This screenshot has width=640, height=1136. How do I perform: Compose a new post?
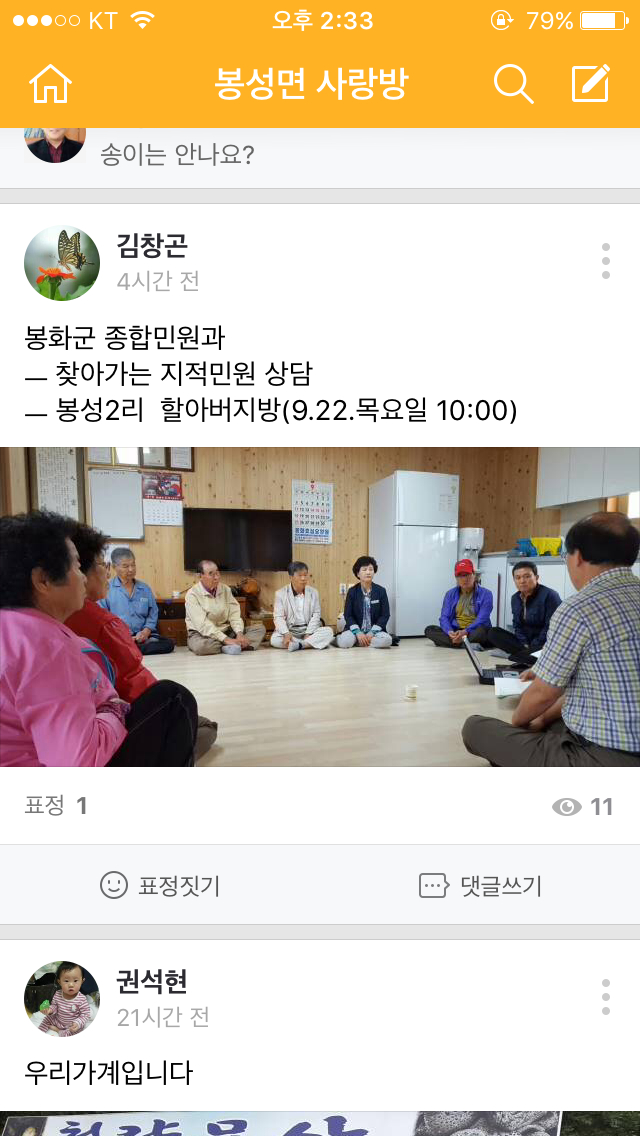pyautogui.click(x=591, y=83)
